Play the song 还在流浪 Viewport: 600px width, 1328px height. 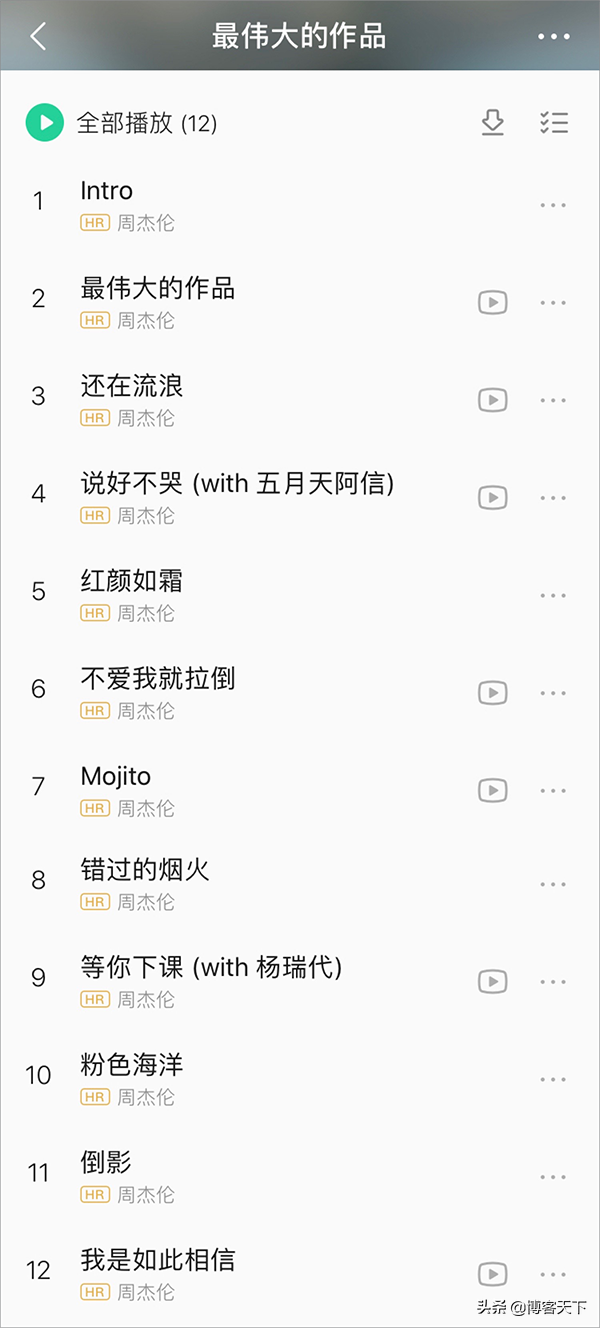(132, 387)
